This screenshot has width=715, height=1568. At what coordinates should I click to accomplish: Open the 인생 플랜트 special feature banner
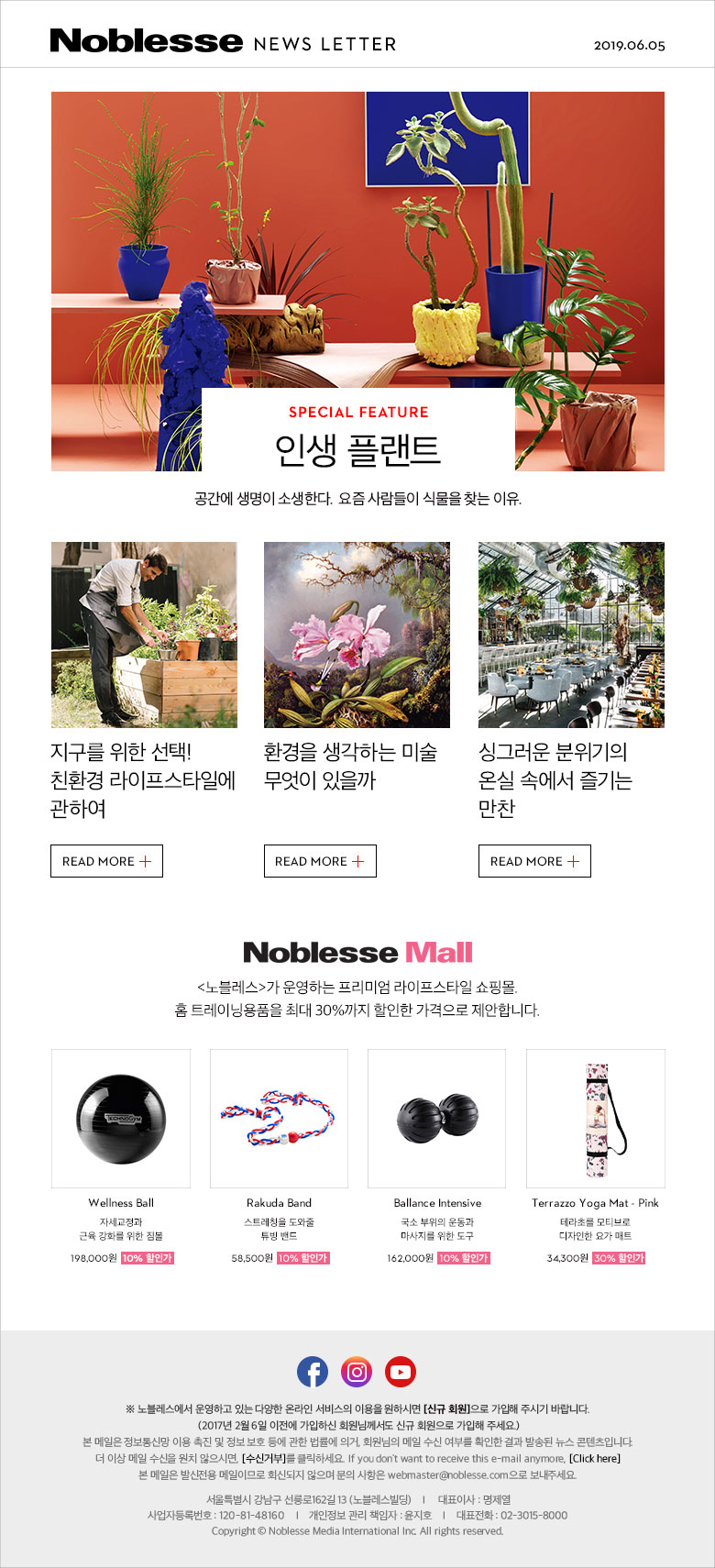click(x=357, y=281)
